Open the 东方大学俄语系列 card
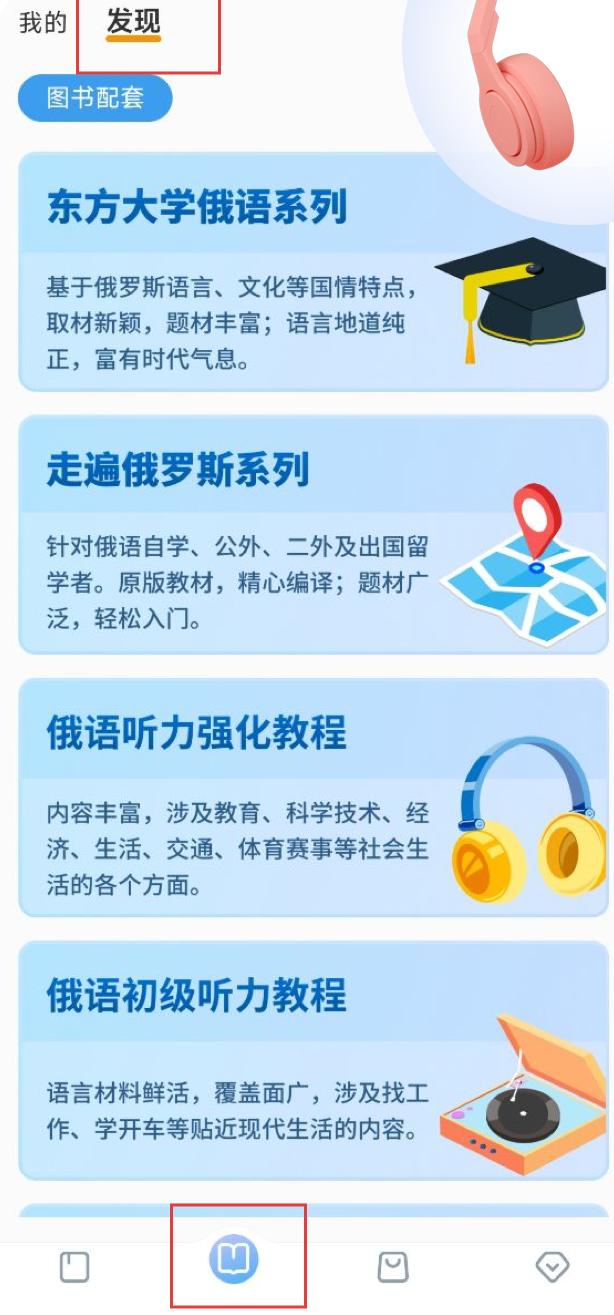This screenshot has width=614, height=1315. tap(313, 271)
